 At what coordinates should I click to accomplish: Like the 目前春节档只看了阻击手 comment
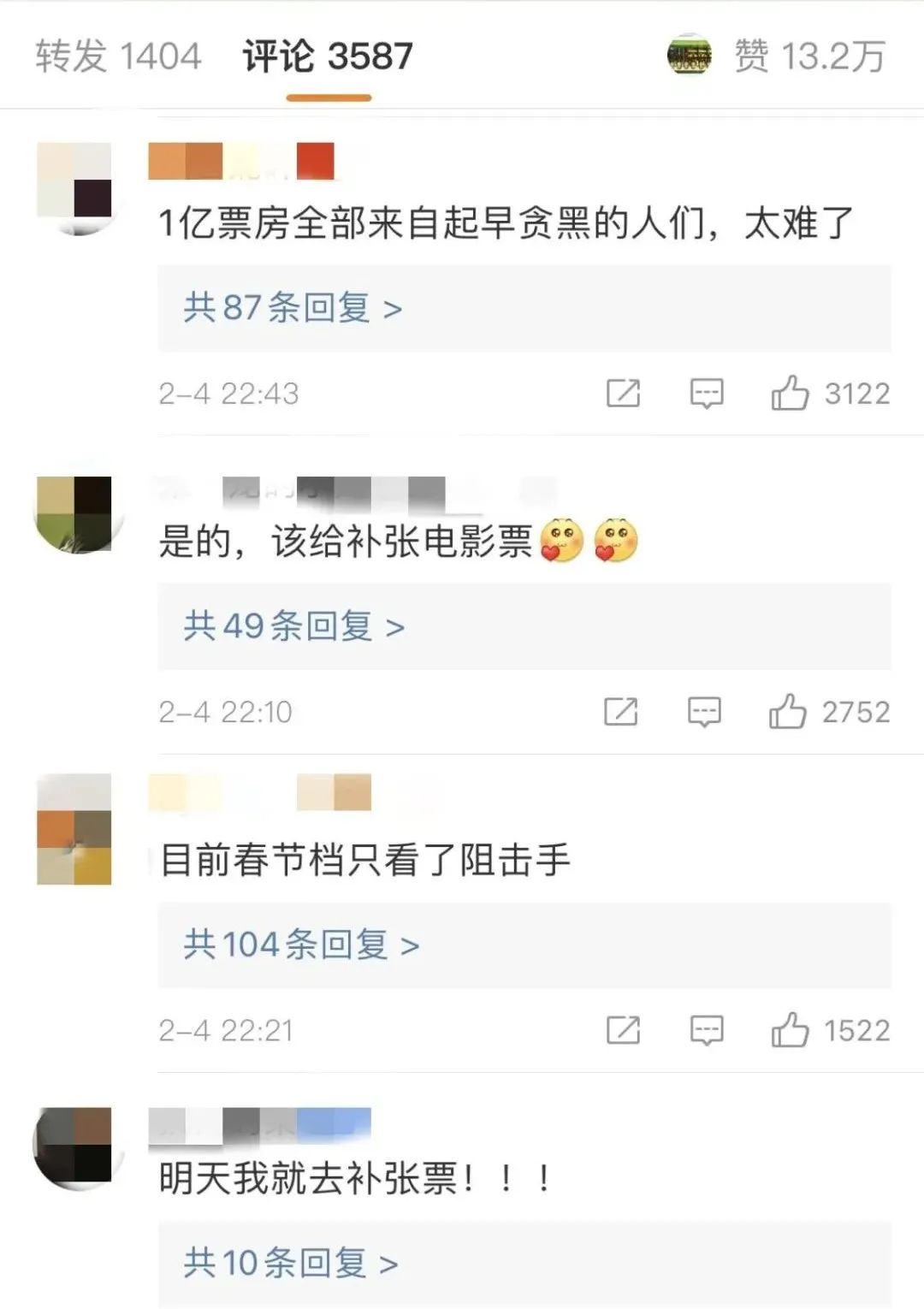pyautogui.click(x=790, y=1030)
